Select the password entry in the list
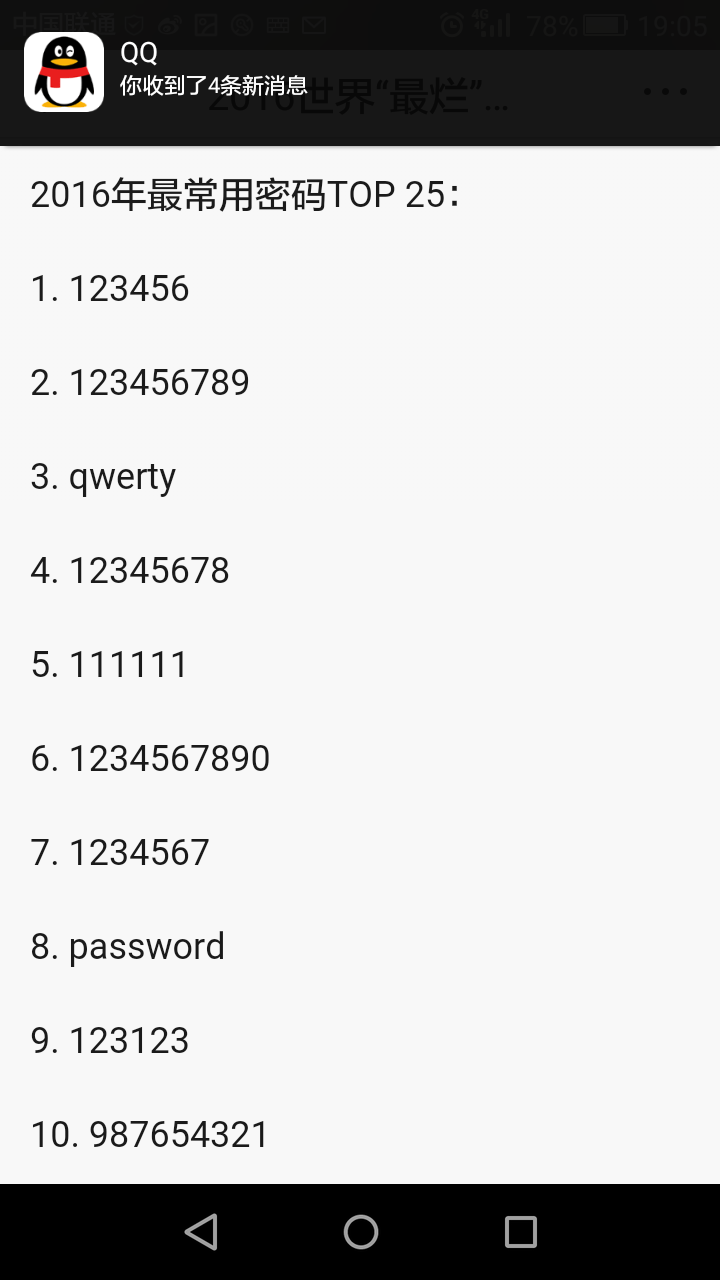720x1280 pixels. tap(128, 946)
